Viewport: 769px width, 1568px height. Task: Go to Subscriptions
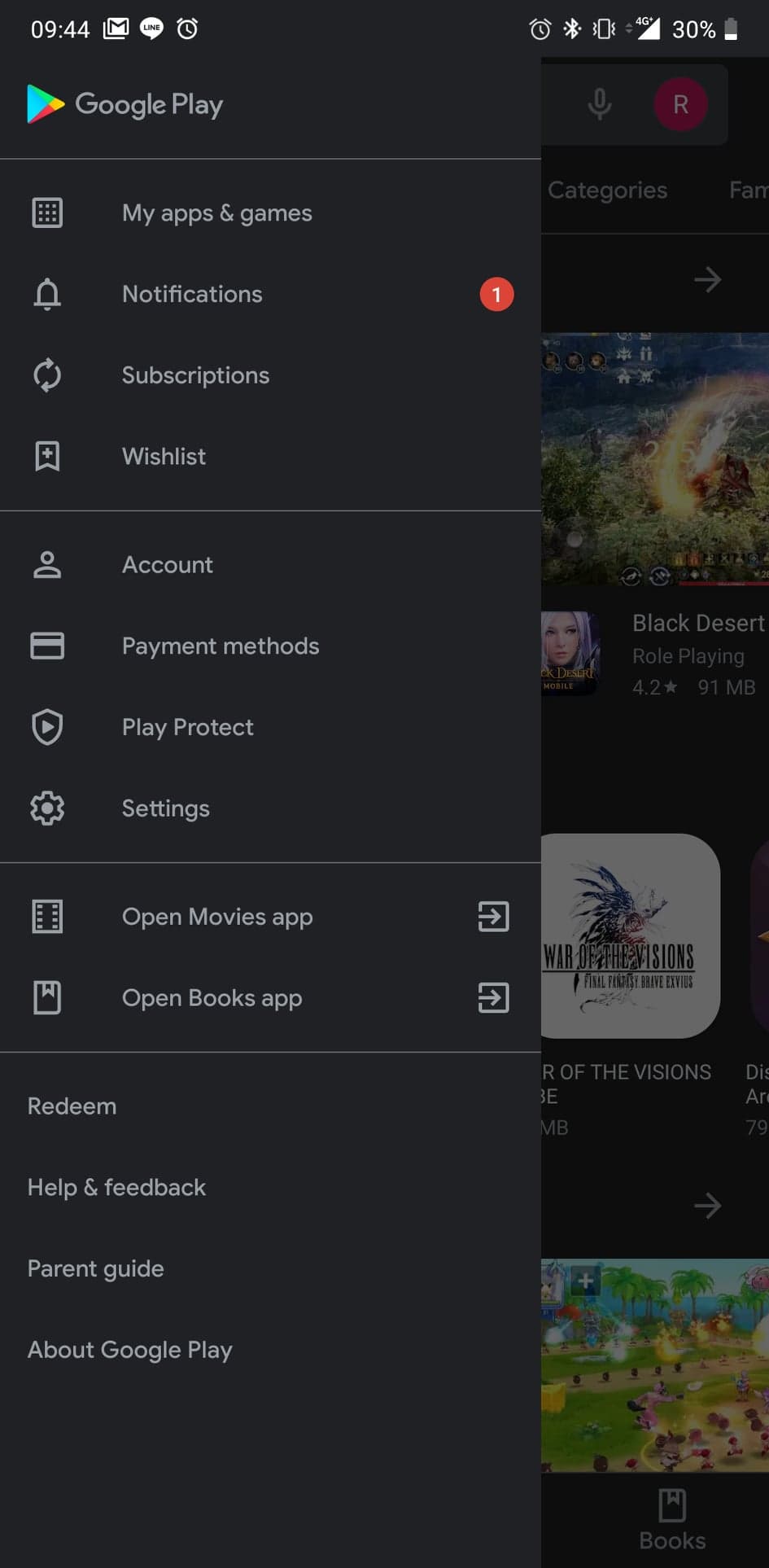tap(195, 375)
